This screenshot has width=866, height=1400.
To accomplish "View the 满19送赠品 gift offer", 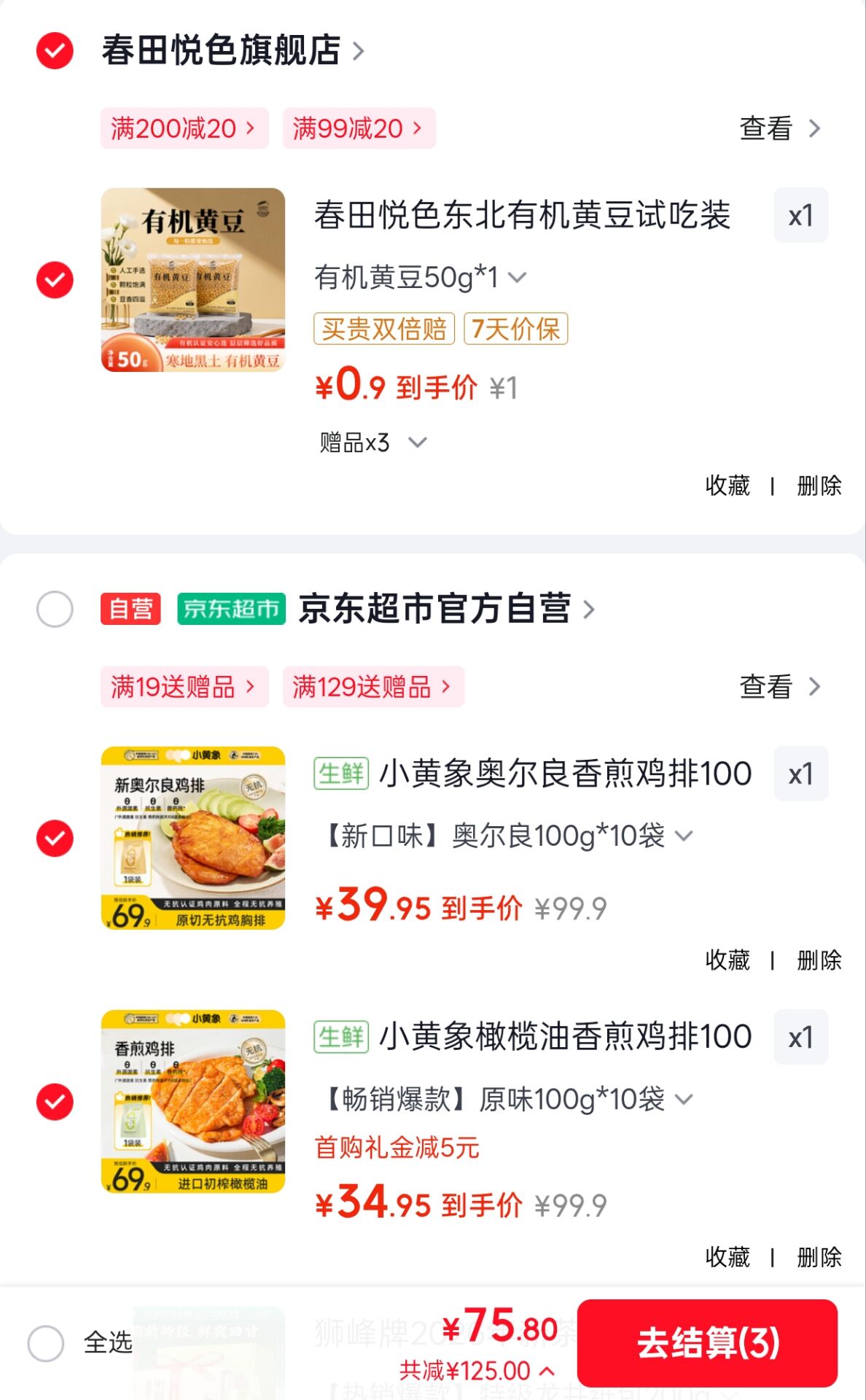I will click(x=184, y=687).
